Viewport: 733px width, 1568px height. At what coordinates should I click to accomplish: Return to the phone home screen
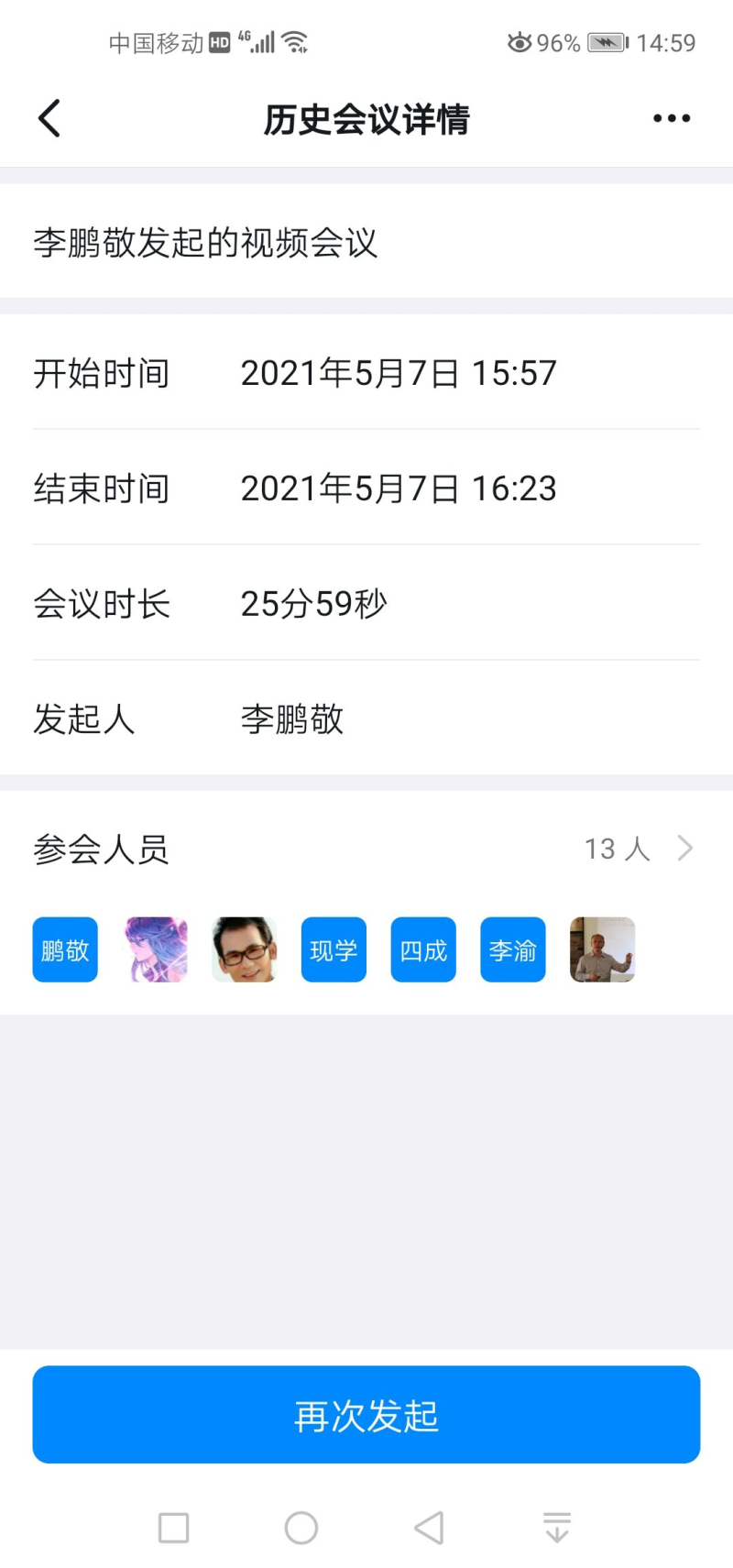point(301,1528)
